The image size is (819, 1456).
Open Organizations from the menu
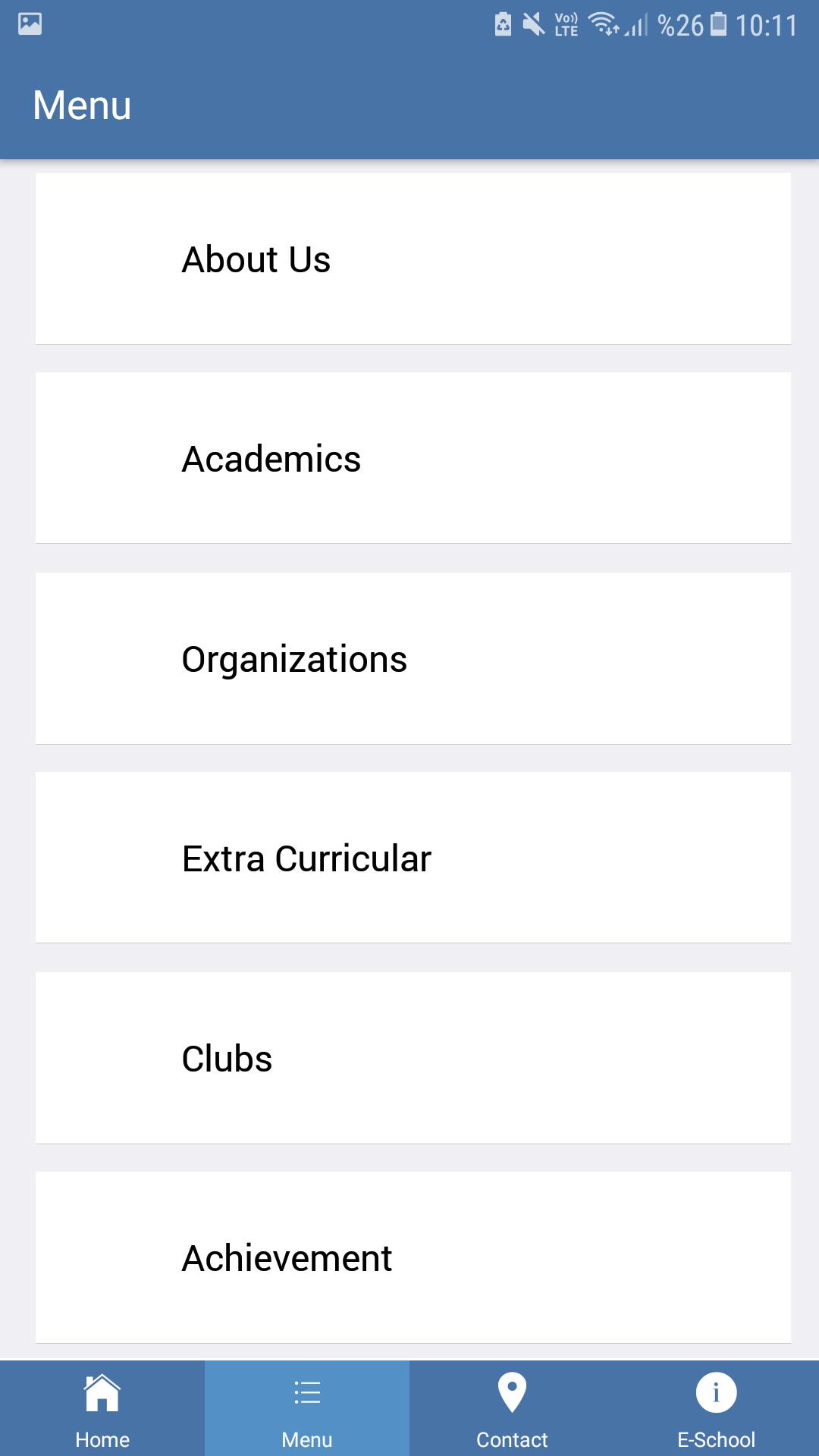pyautogui.click(x=413, y=658)
